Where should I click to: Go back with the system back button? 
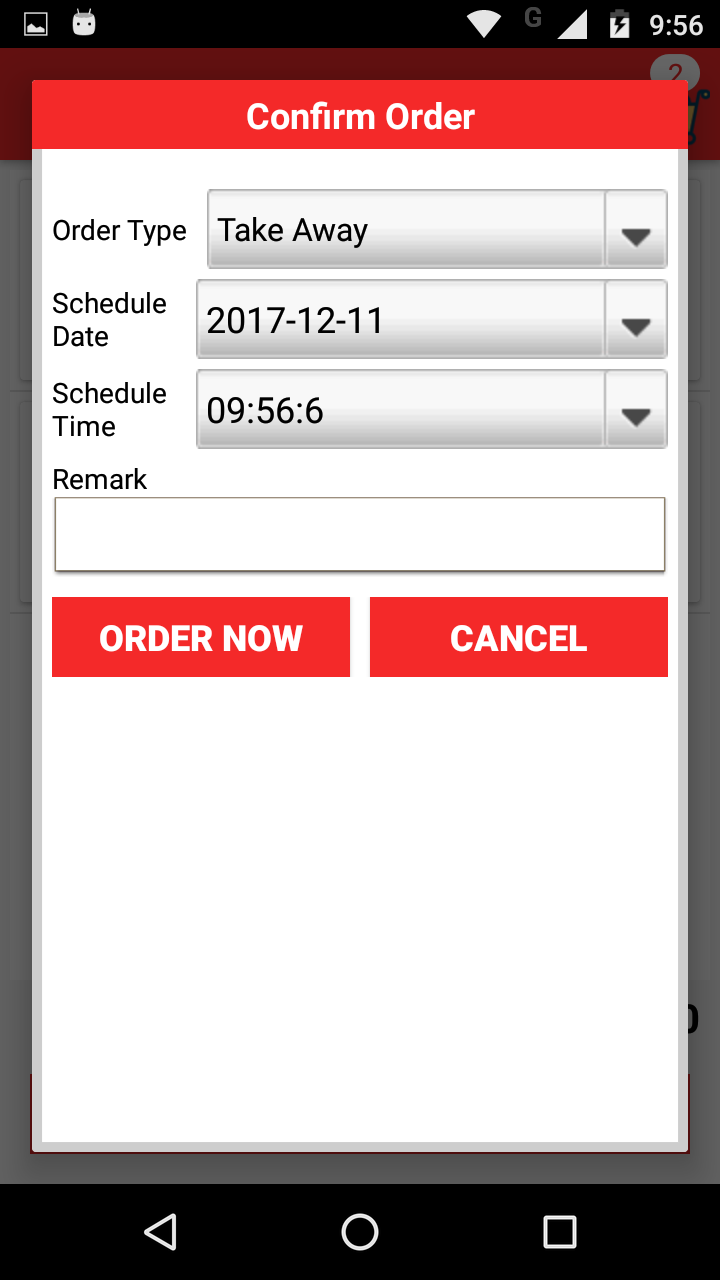[160, 1232]
